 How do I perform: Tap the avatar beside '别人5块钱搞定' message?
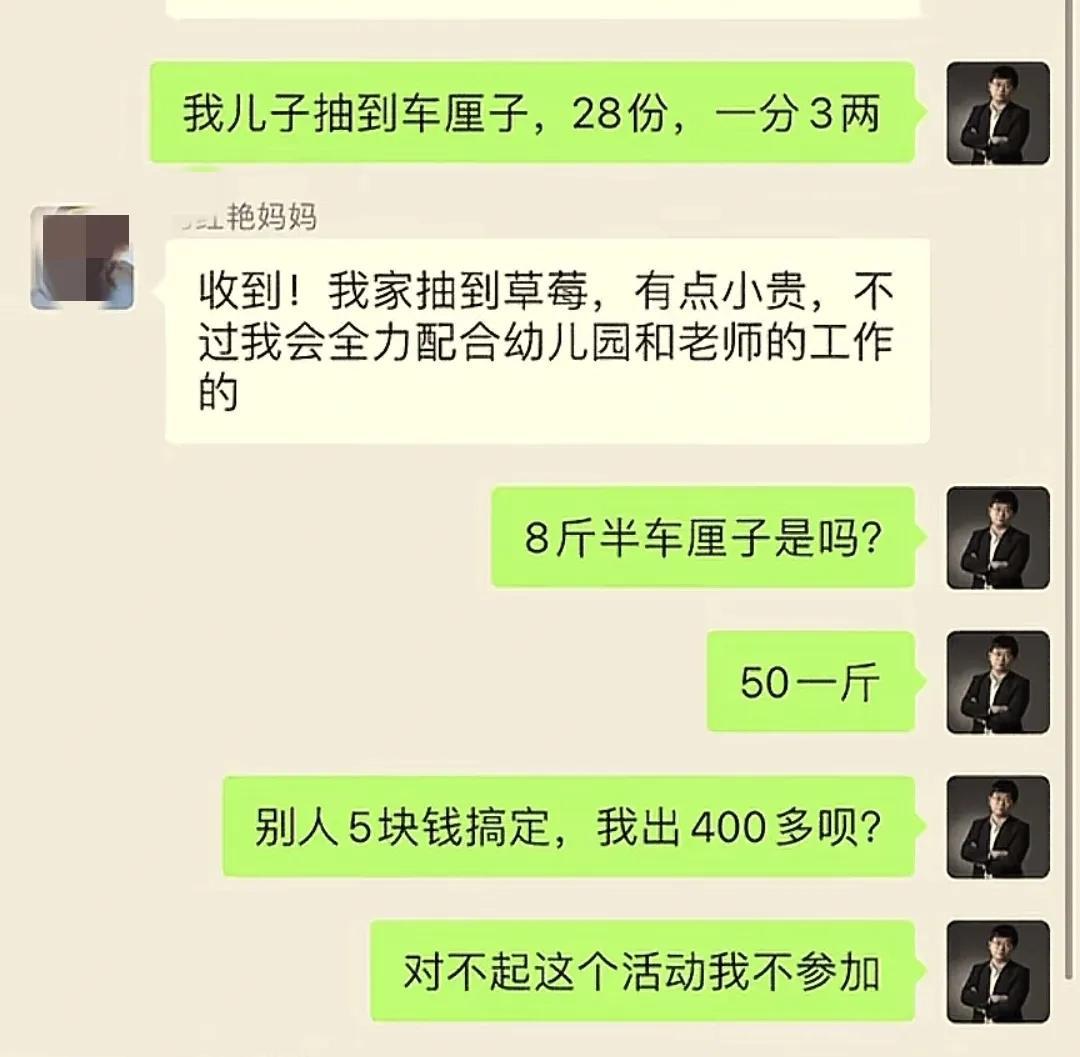[998, 827]
